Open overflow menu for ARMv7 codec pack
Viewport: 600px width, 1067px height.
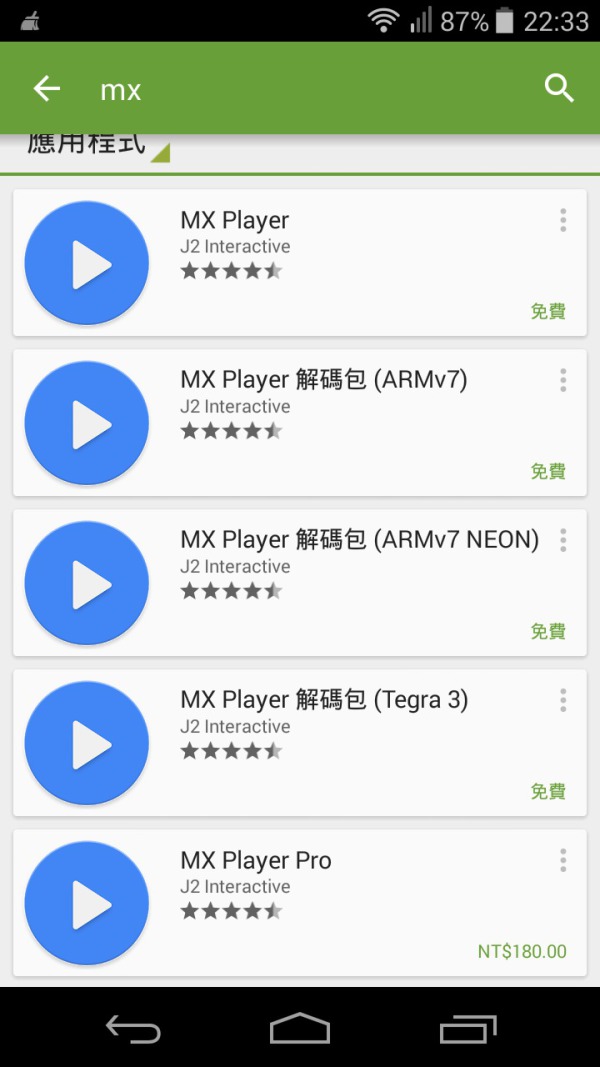[x=563, y=380]
